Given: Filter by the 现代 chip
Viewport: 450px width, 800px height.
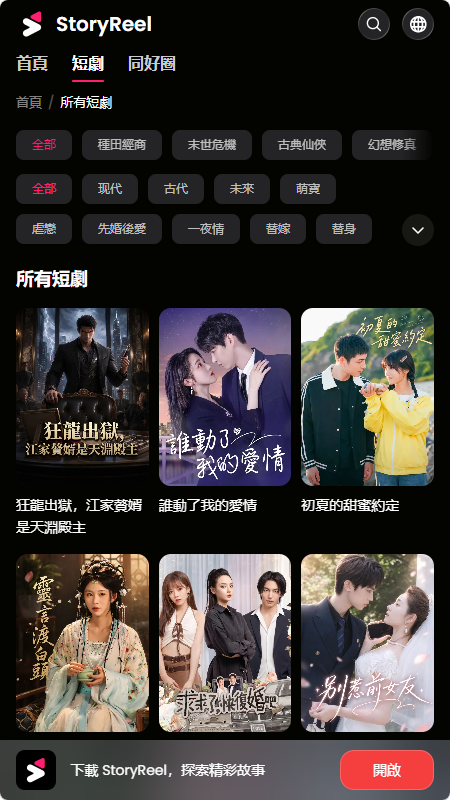Looking at the screenshot, I should 110,189.
